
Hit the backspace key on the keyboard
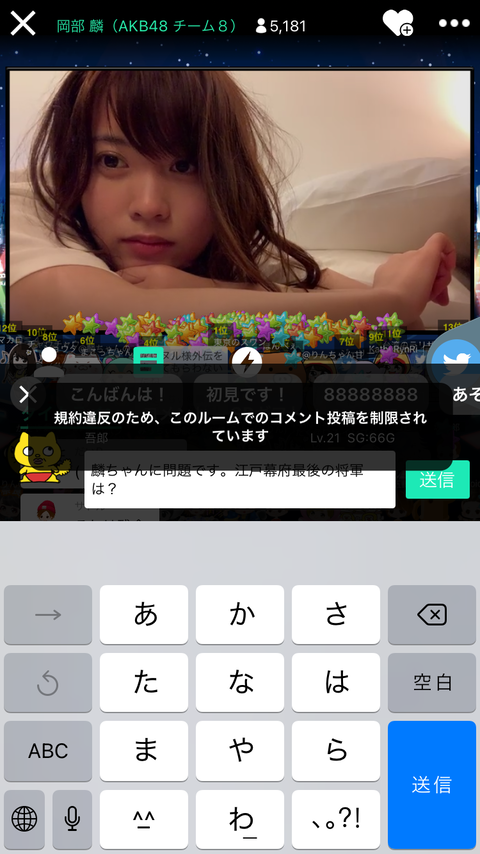coord(432,614)
